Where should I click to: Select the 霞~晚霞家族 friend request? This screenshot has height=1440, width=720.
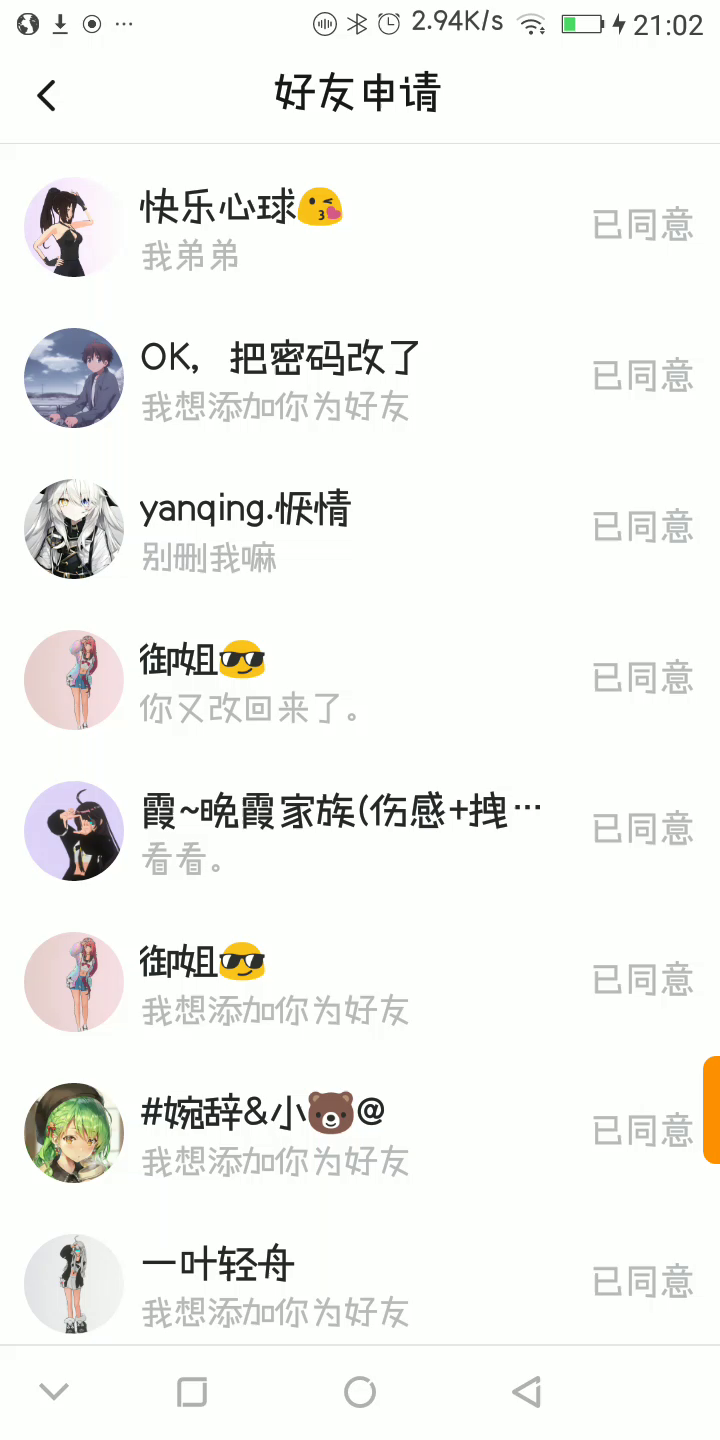300,831
